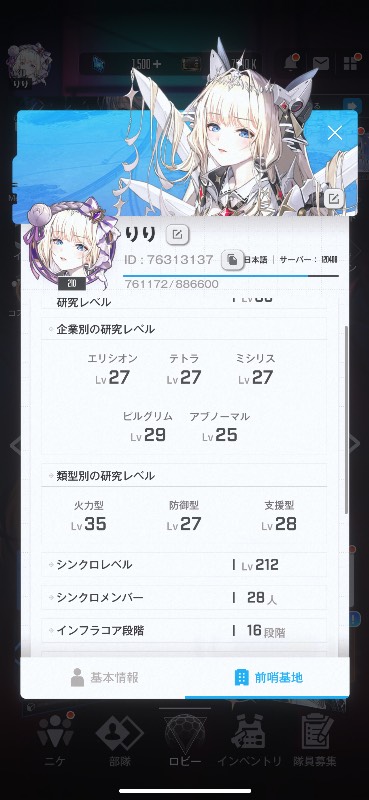The image size is (369, 800).
Task: Copy the player ID
Action: coord(232,260)
